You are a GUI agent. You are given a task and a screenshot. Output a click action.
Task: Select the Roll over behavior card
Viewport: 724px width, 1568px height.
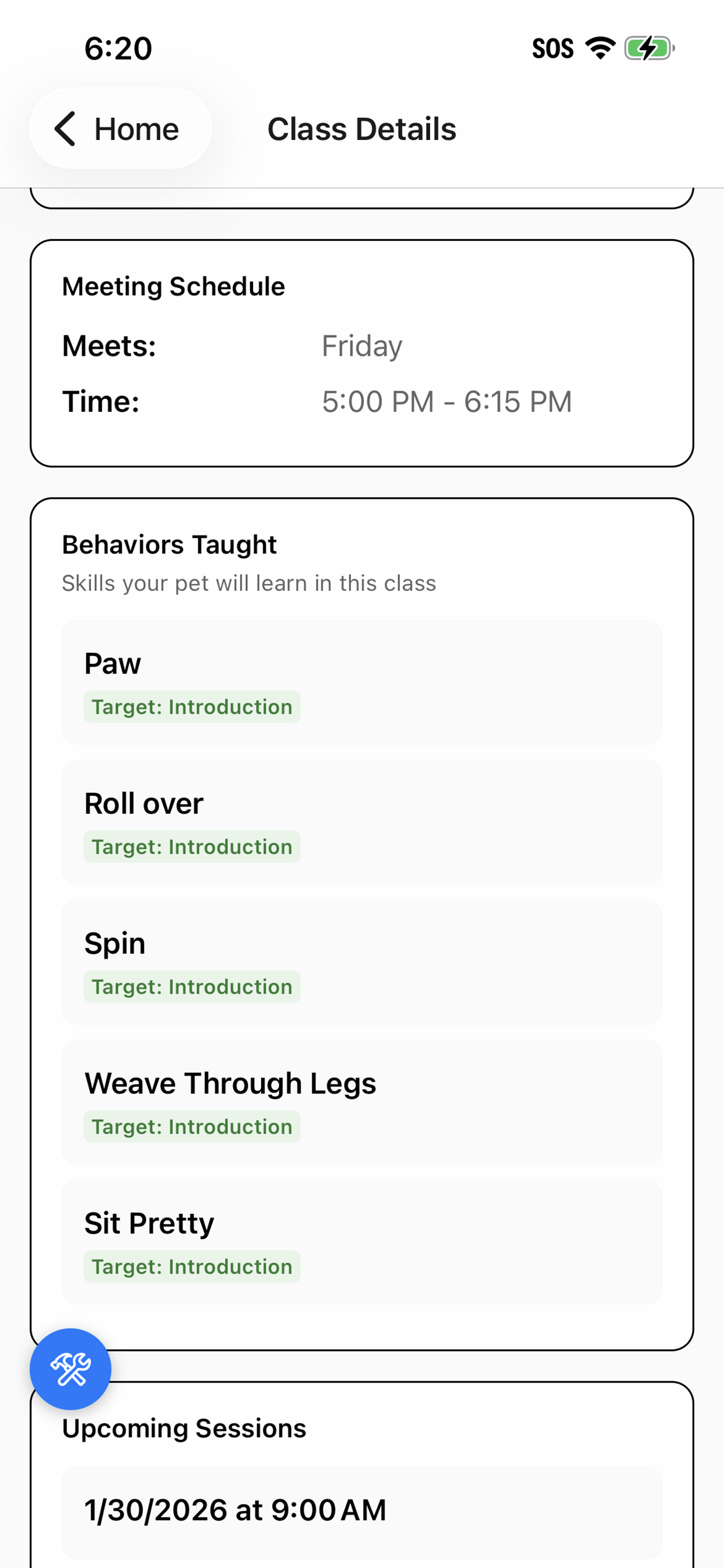coord(361,822)
